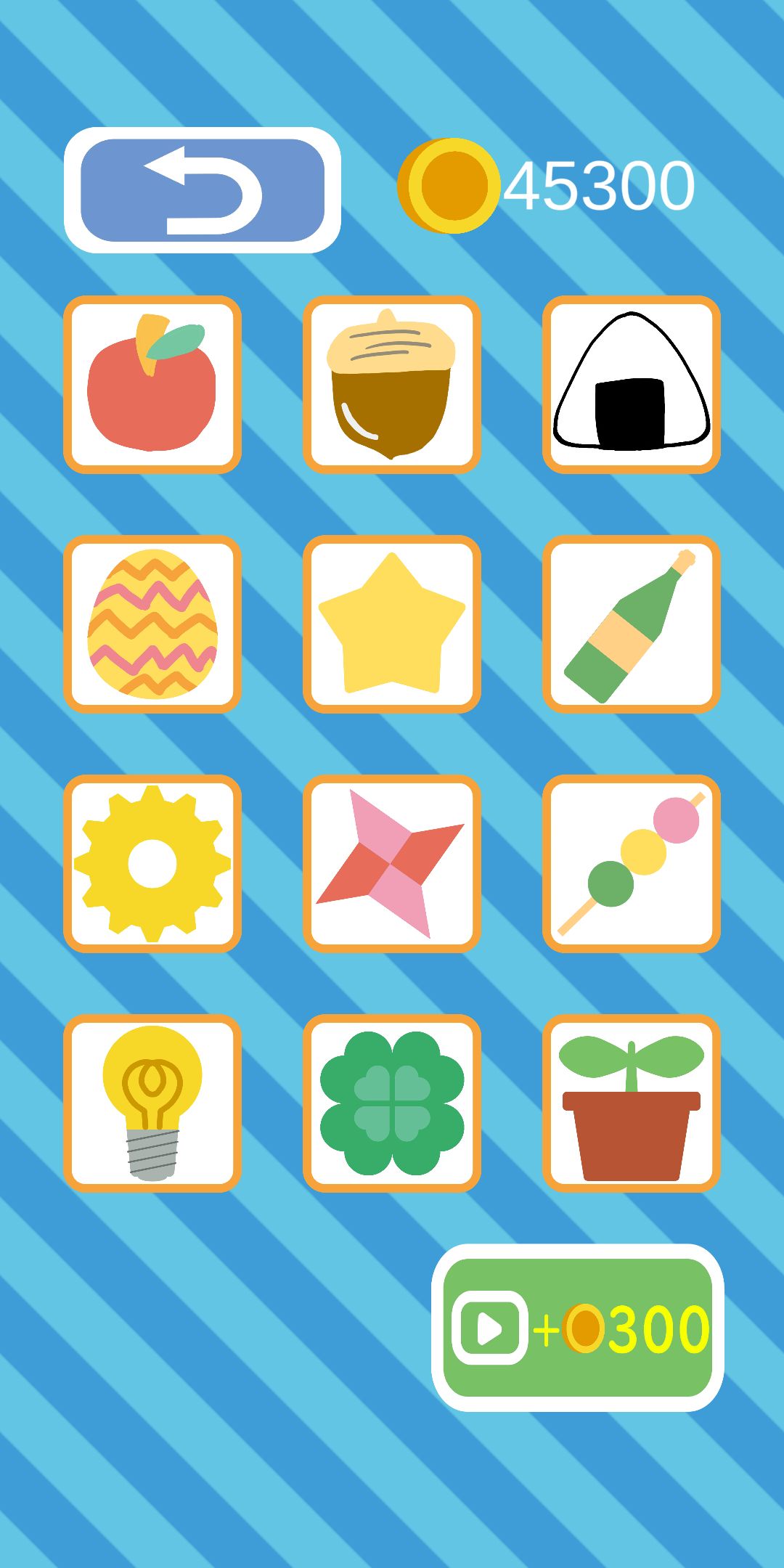Select the patterned egg tile
Screen dimensions: 784x1568
click(x=152, y=624)
